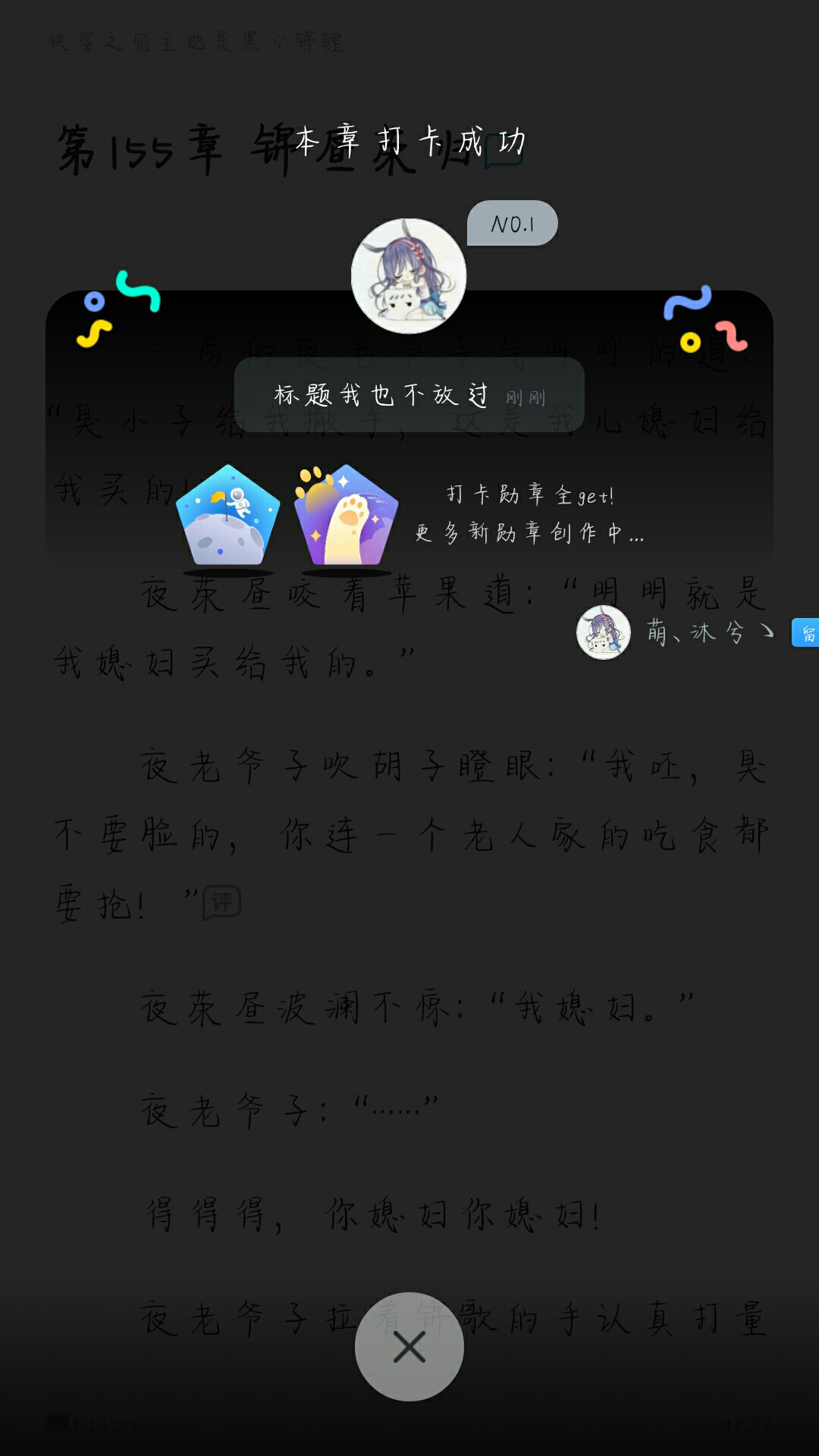Open the NO.1 user's avatar

[x=409, y=276]
